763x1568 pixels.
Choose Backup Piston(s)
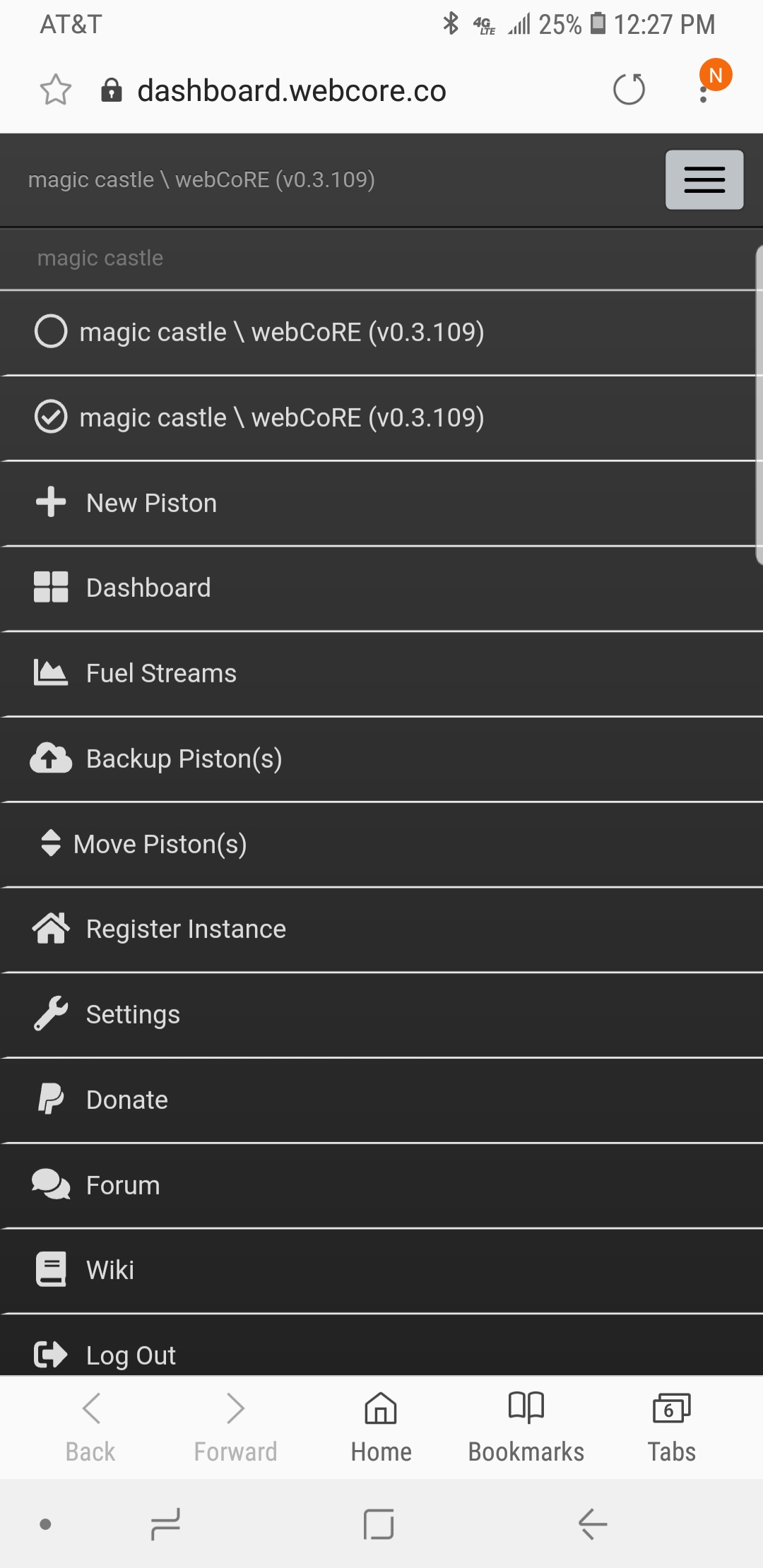coord(381,759)
